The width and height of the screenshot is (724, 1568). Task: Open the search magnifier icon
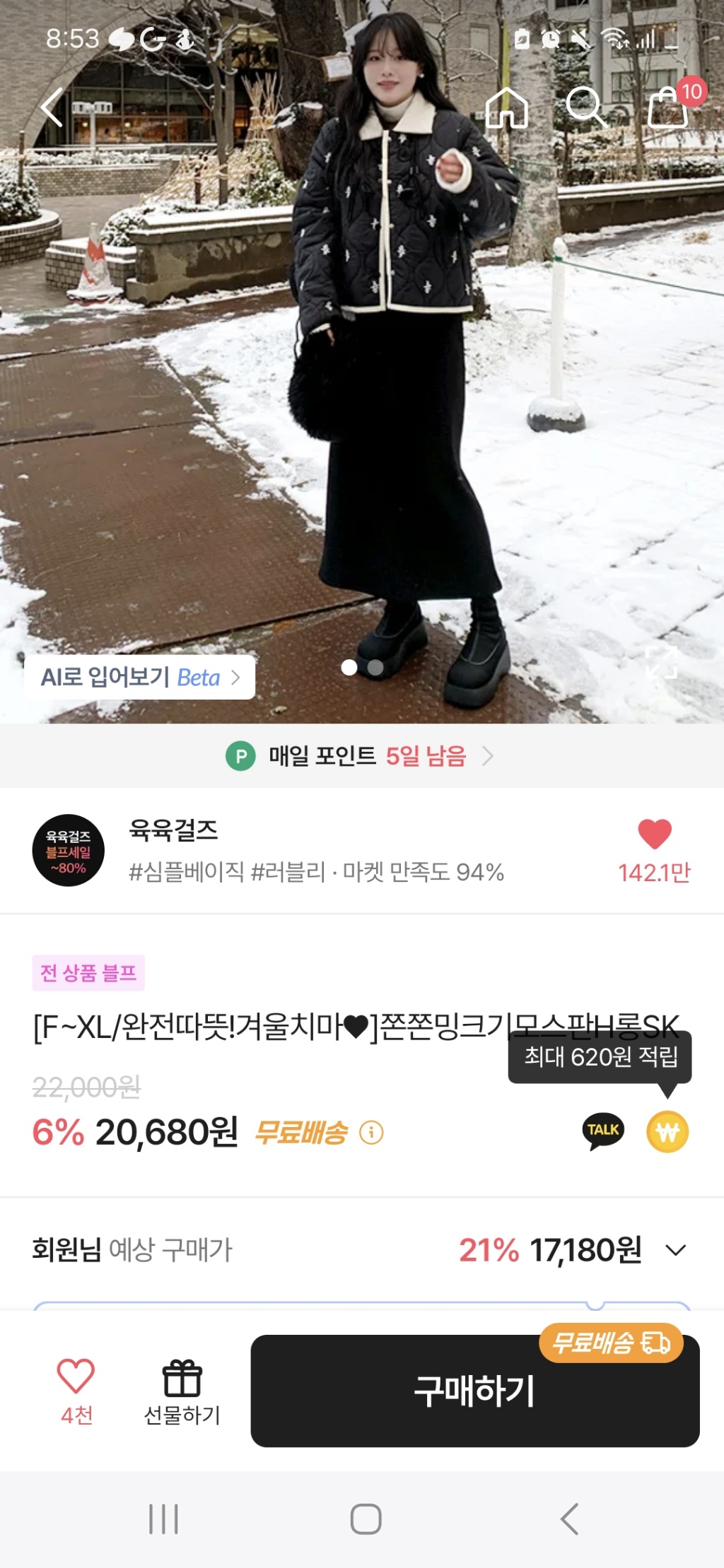[x=585, y=107]
